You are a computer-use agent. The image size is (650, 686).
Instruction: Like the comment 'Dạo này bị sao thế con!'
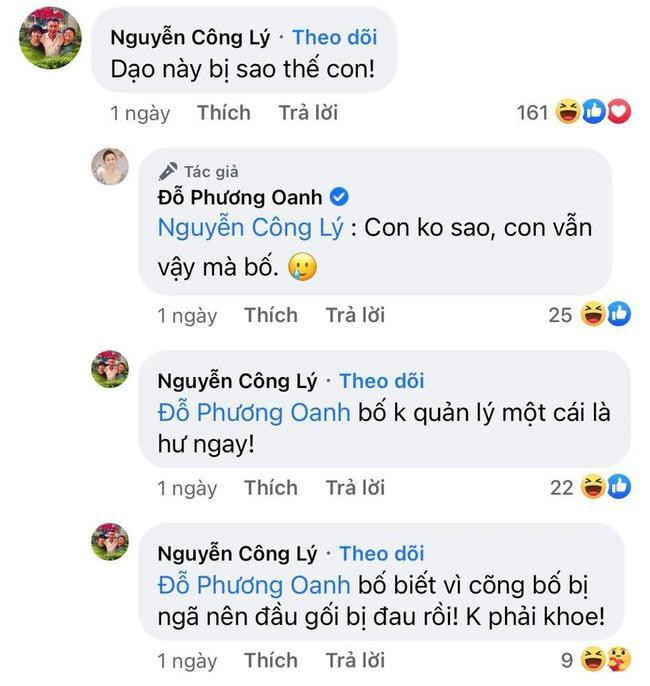pos(223,112)
